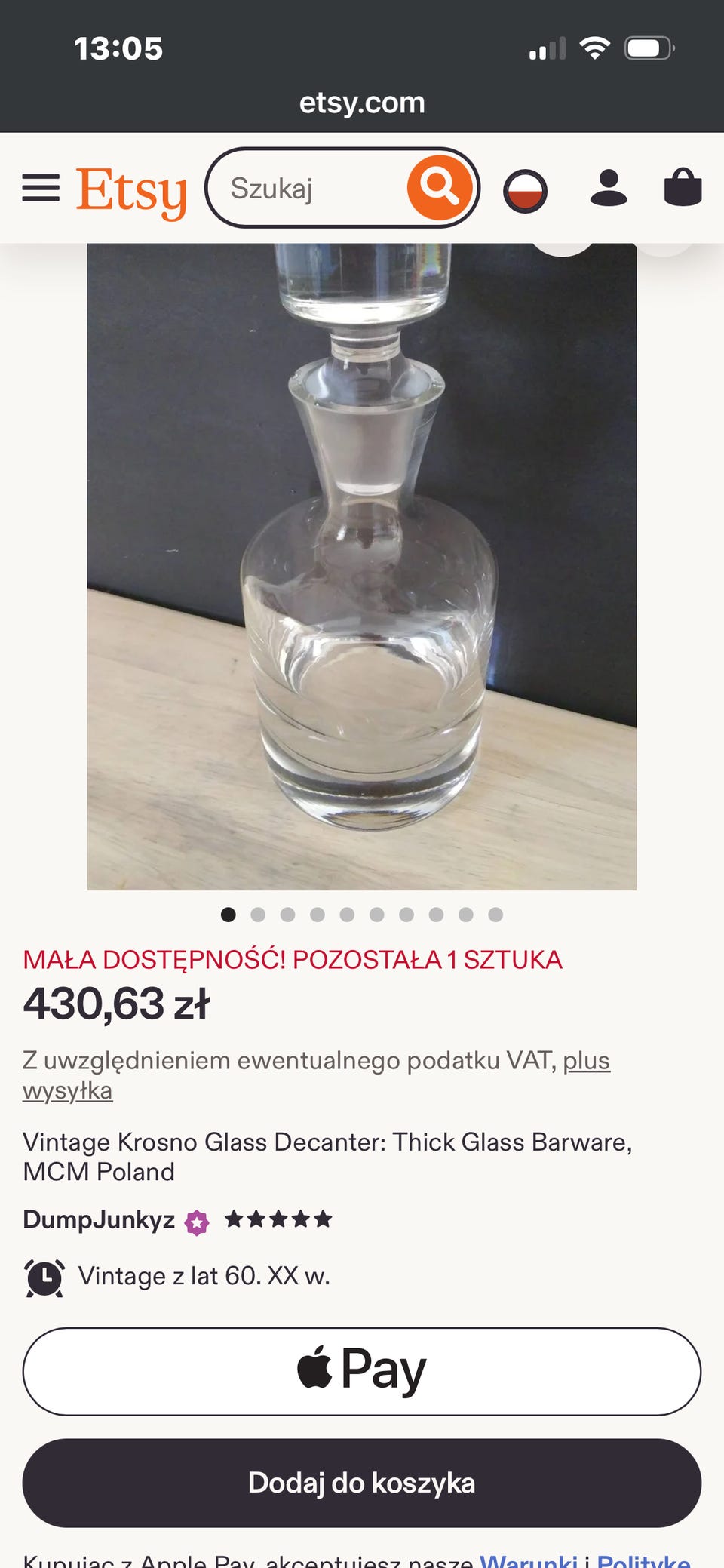Image resolution: width=724 pixels, height=1568 pixels.
Task: View the five-star shop reviews
Action: (278, 1219)
